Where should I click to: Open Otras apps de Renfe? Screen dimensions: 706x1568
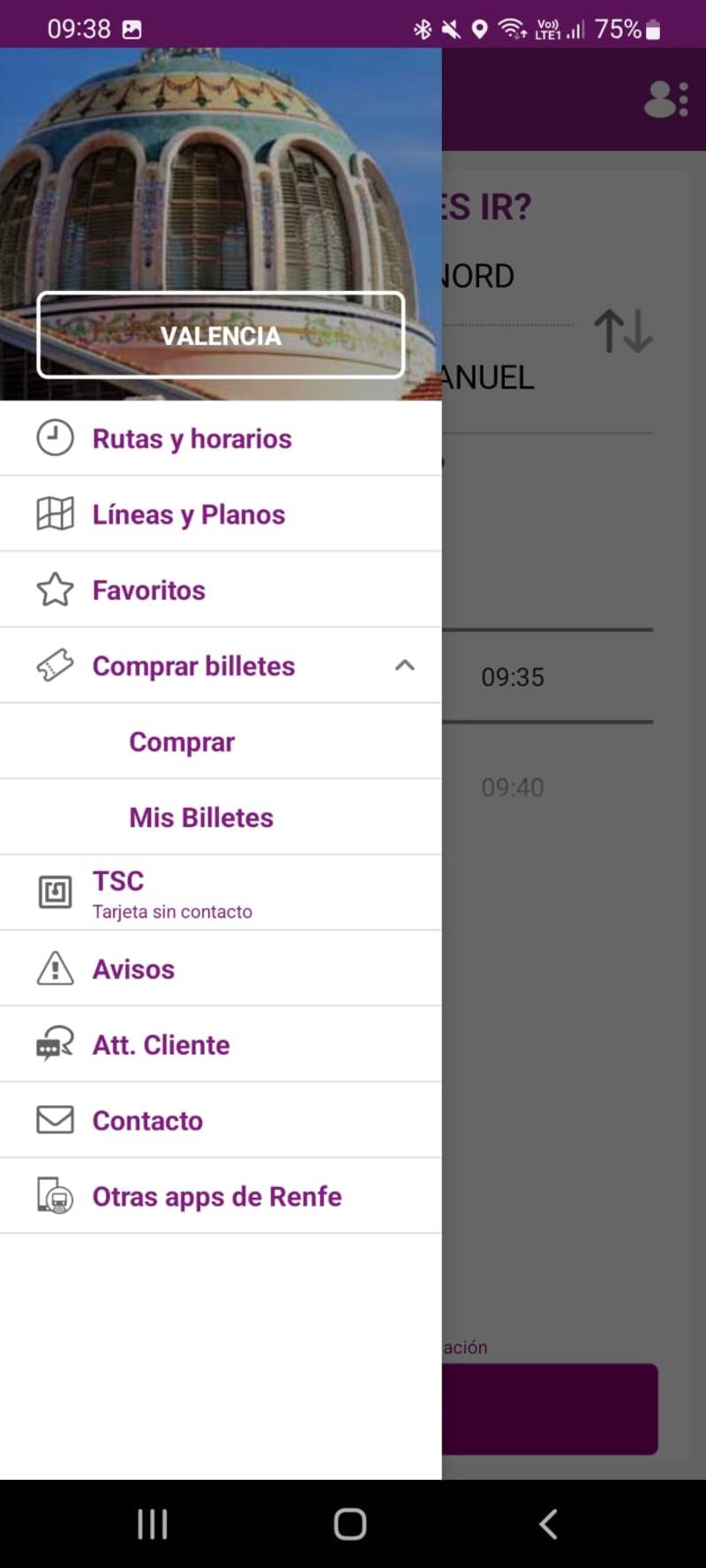click(217, 1197)
